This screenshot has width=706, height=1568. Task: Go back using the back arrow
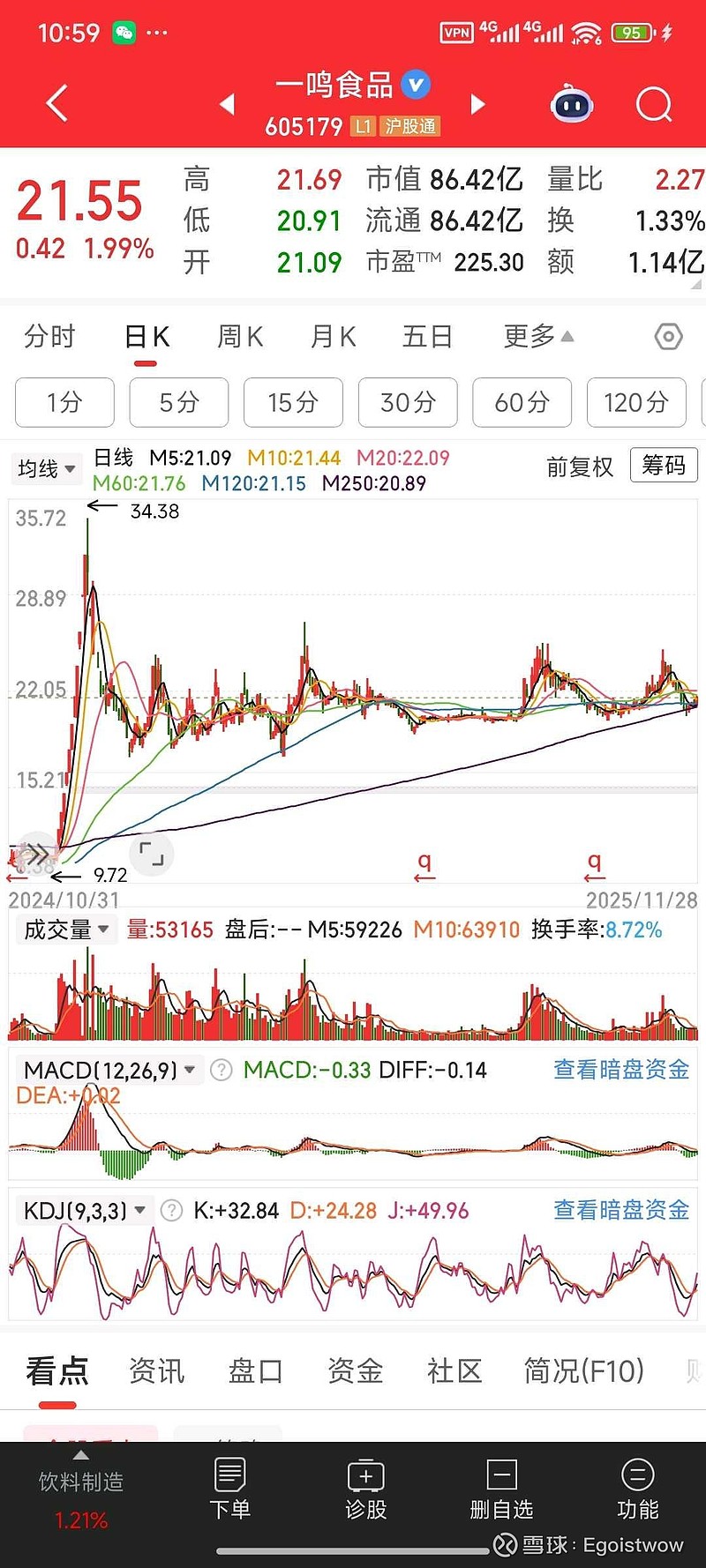tap(55, 103)
